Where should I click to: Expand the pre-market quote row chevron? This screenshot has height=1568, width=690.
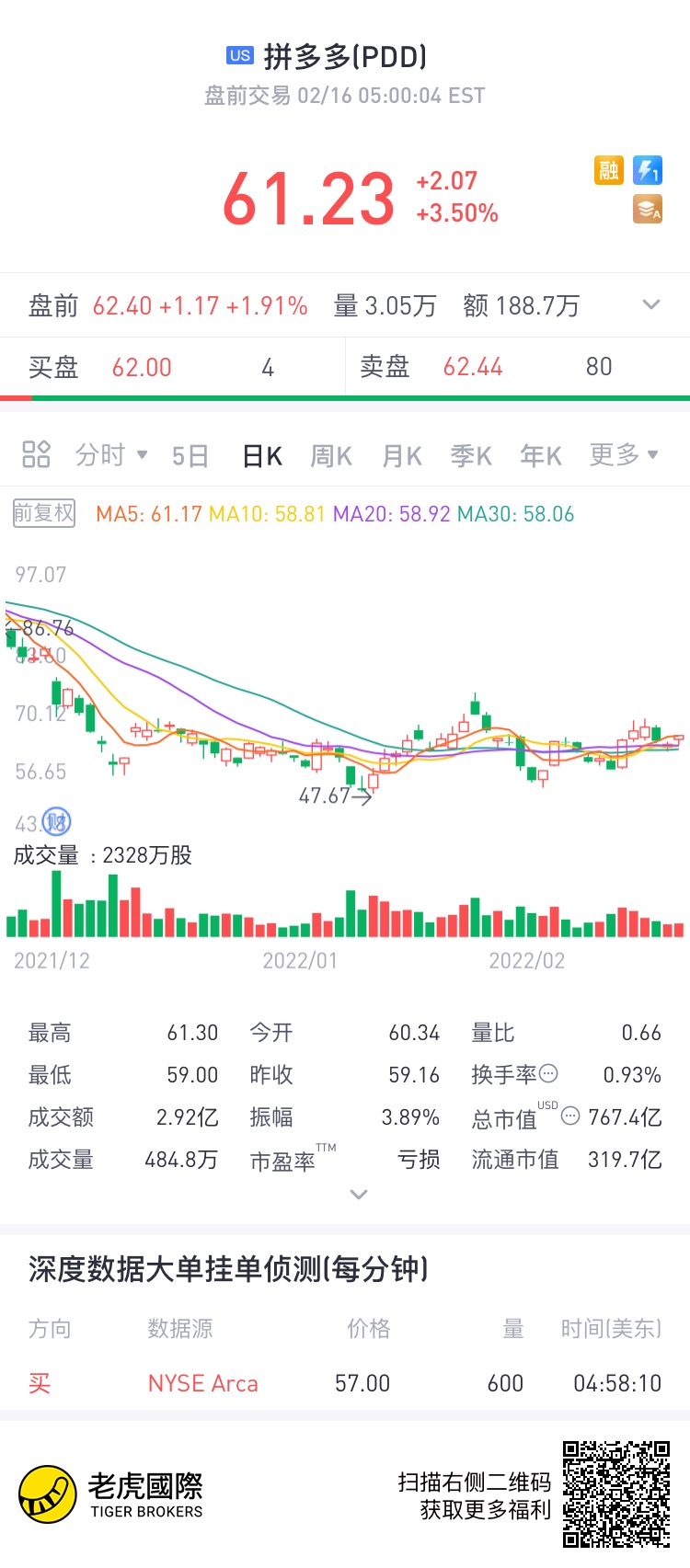651,304
